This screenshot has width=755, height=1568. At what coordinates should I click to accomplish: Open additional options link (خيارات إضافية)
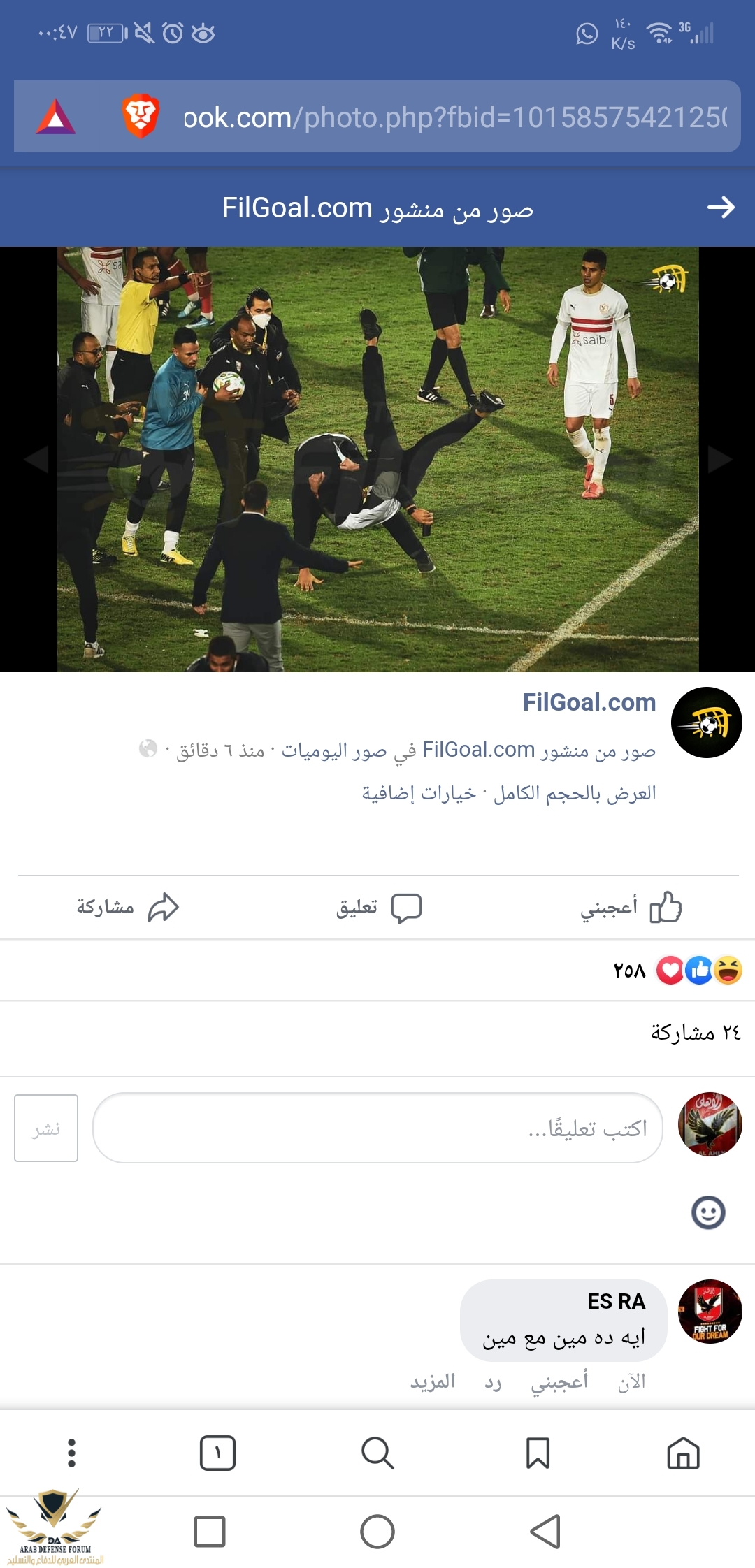[x=419, y=794]
